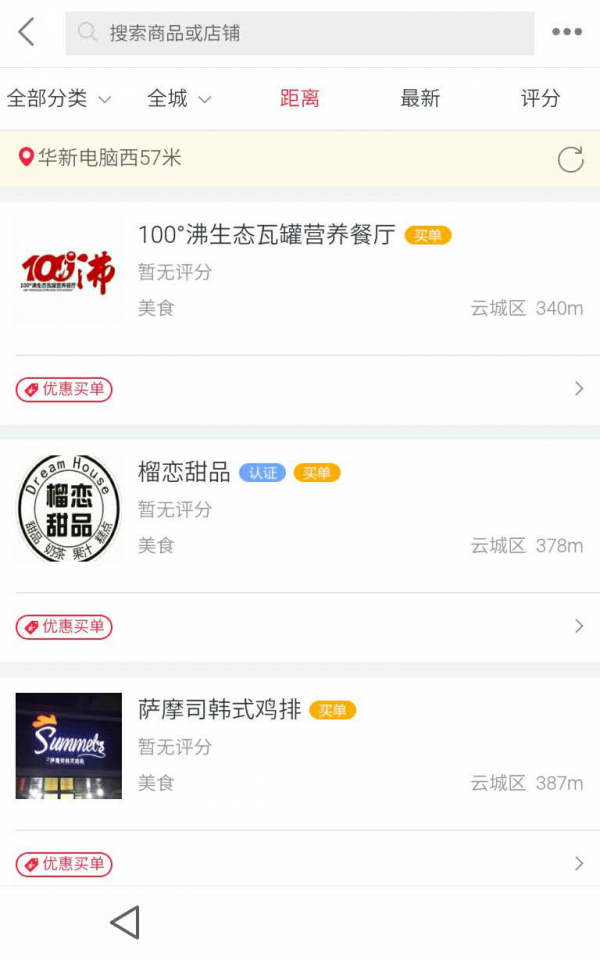Open 优惠买单 under 萨摩司韩式鸡排

point(64,864)
